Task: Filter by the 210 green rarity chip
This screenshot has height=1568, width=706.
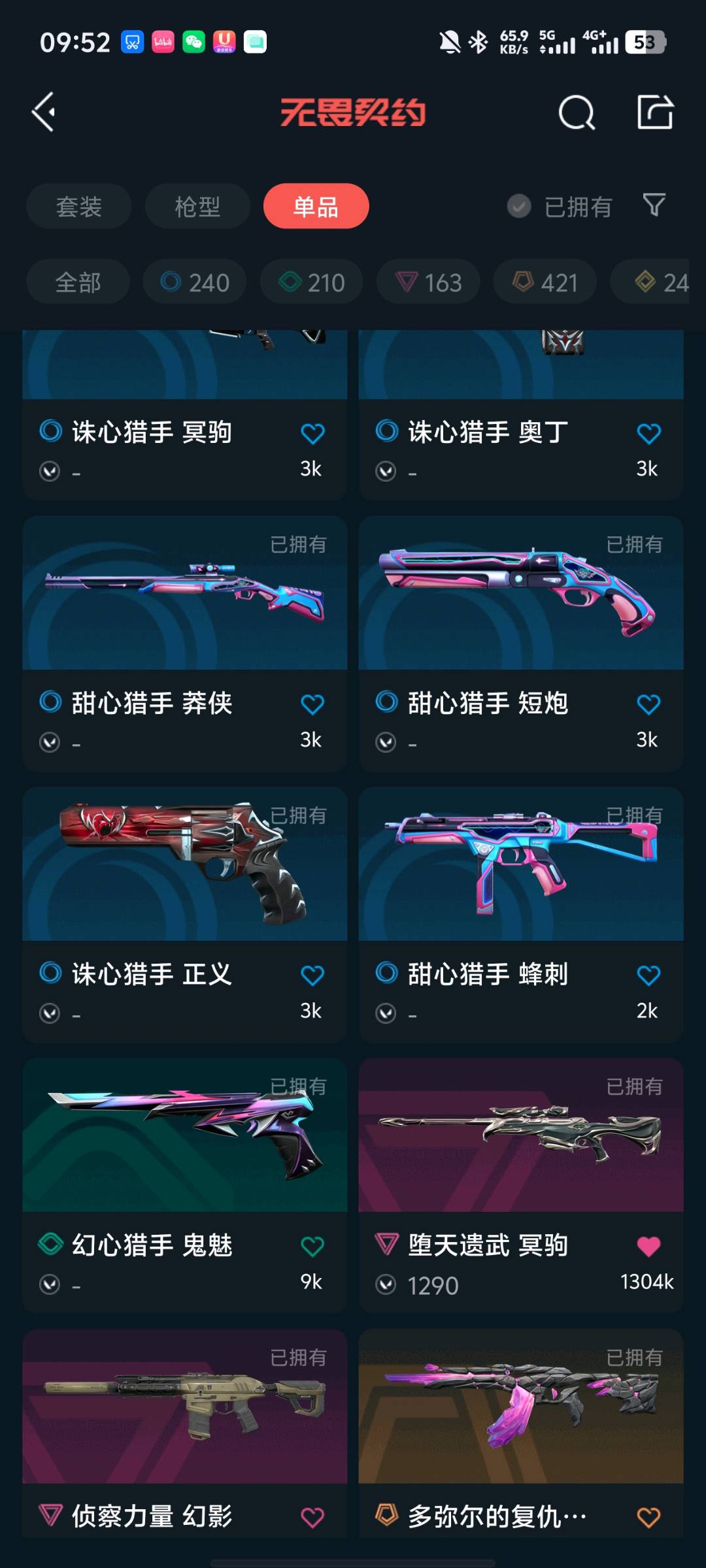Action: coord(311,282)
